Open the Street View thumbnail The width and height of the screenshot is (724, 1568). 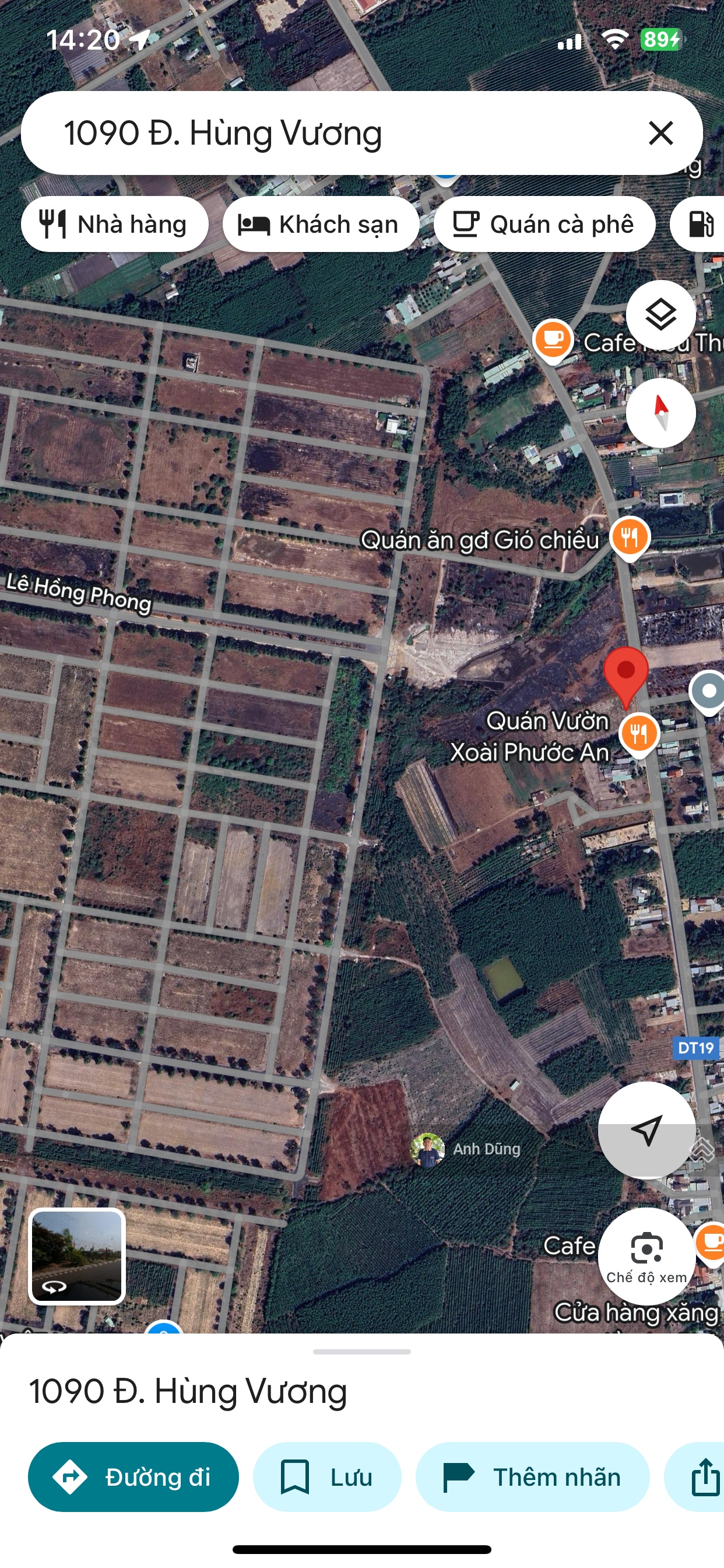pyautogui.click(x=78, y=1256)
